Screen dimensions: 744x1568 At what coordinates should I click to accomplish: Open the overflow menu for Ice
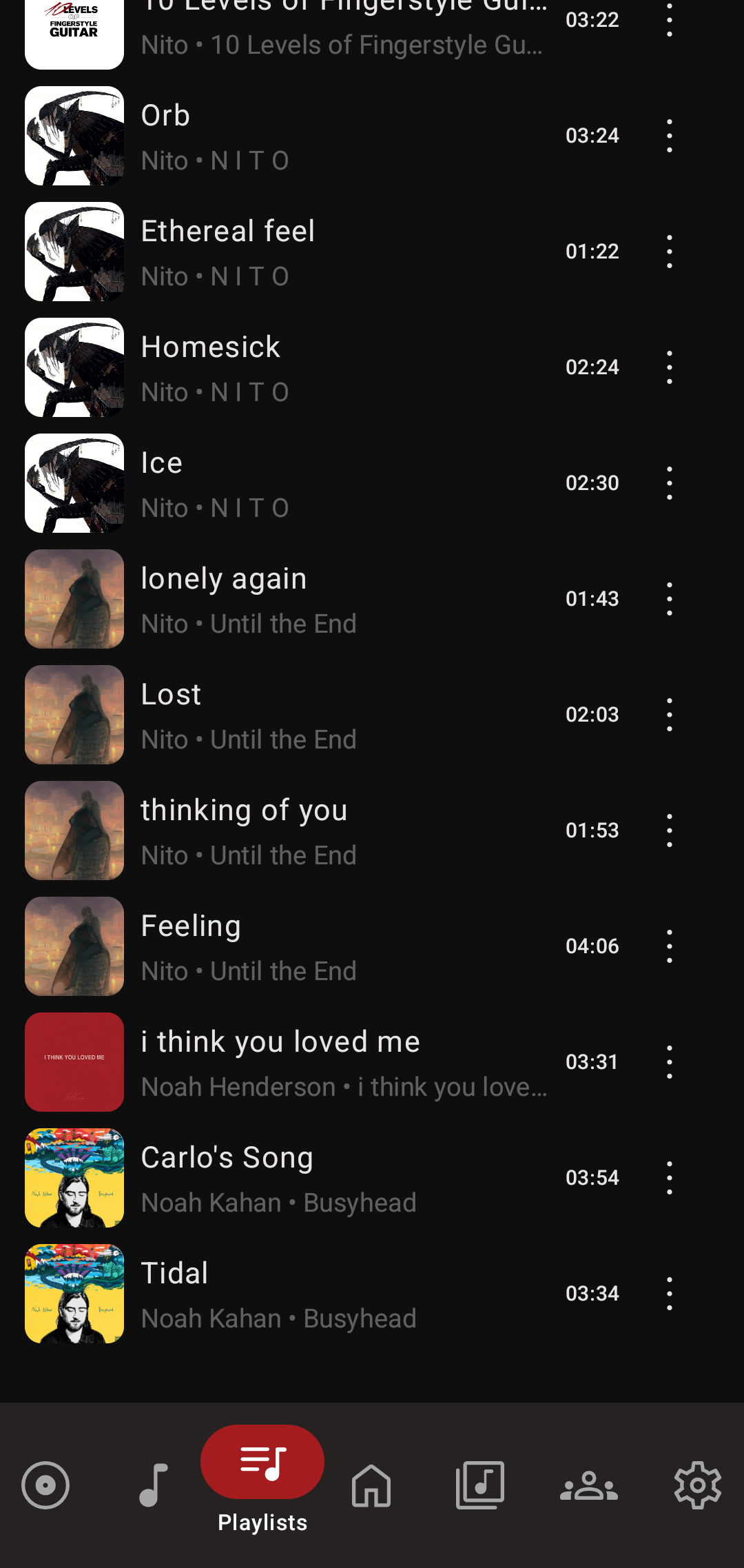[x=669, y=483]
